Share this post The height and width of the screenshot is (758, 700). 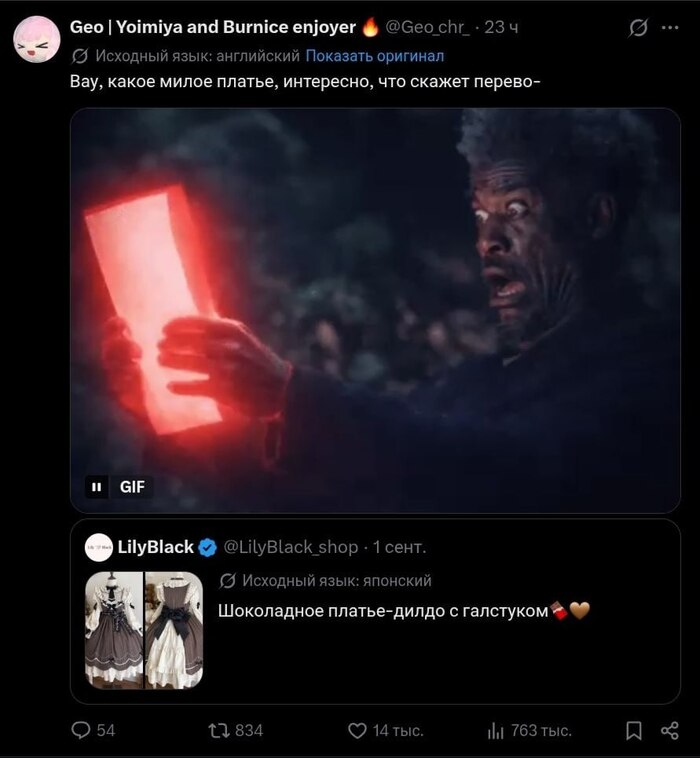670,730
